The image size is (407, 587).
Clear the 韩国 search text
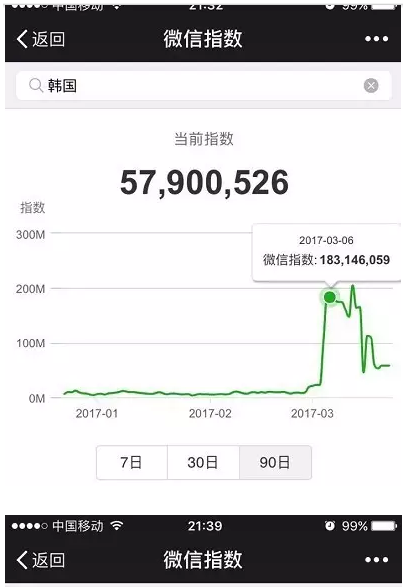coord(371,86)
